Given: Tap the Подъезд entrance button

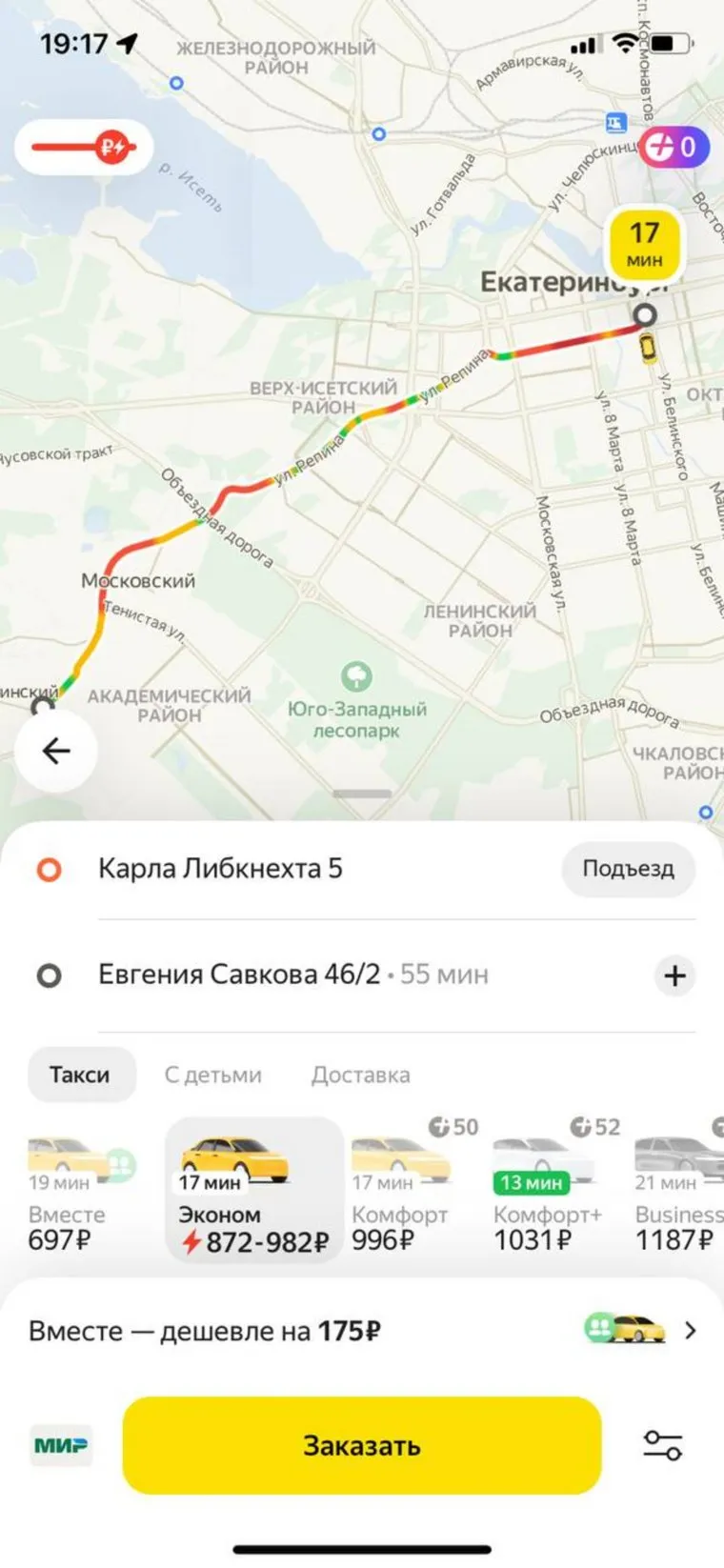Looking at the screenshot, I should pos(628,869).
